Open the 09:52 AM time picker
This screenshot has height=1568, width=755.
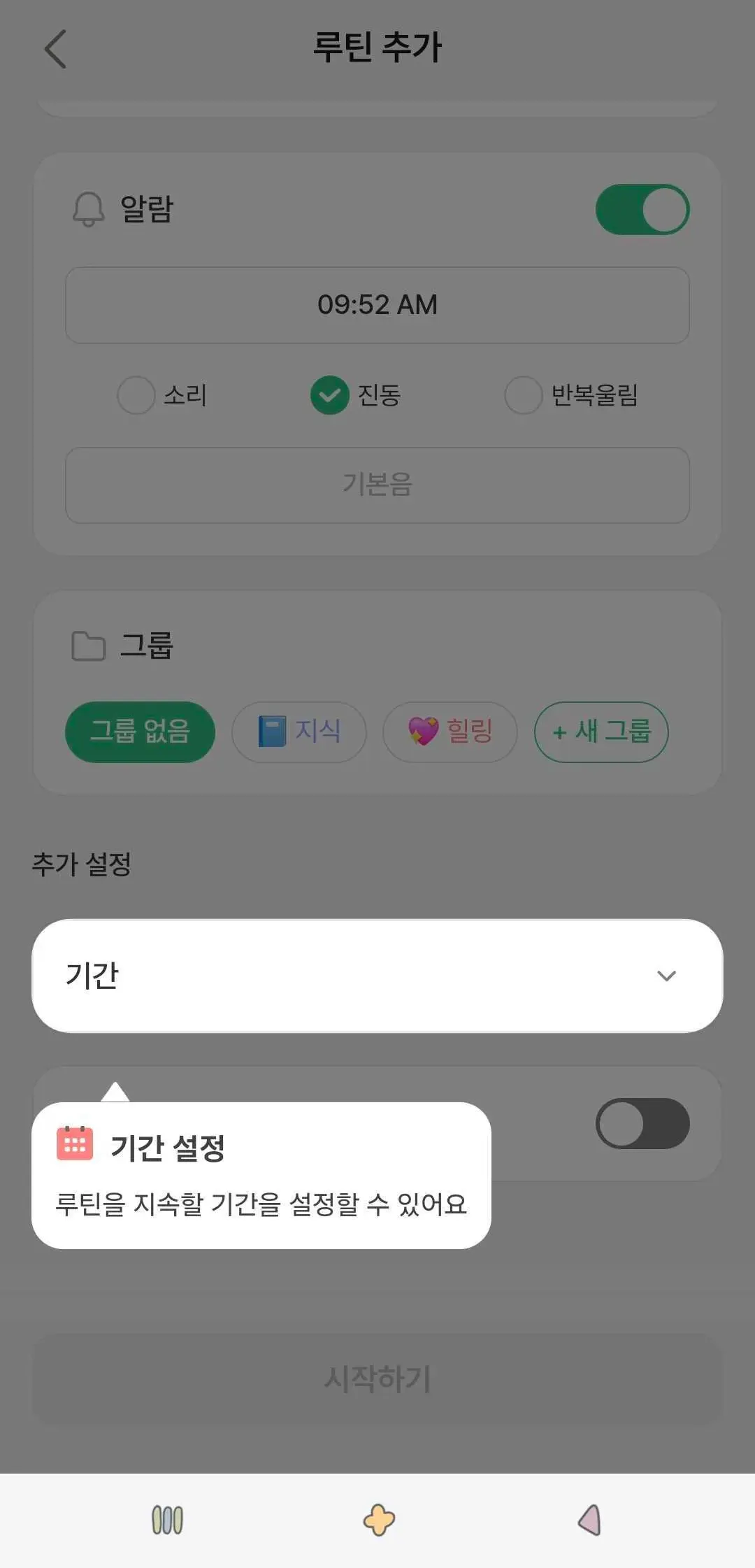[x=377, y=305]
